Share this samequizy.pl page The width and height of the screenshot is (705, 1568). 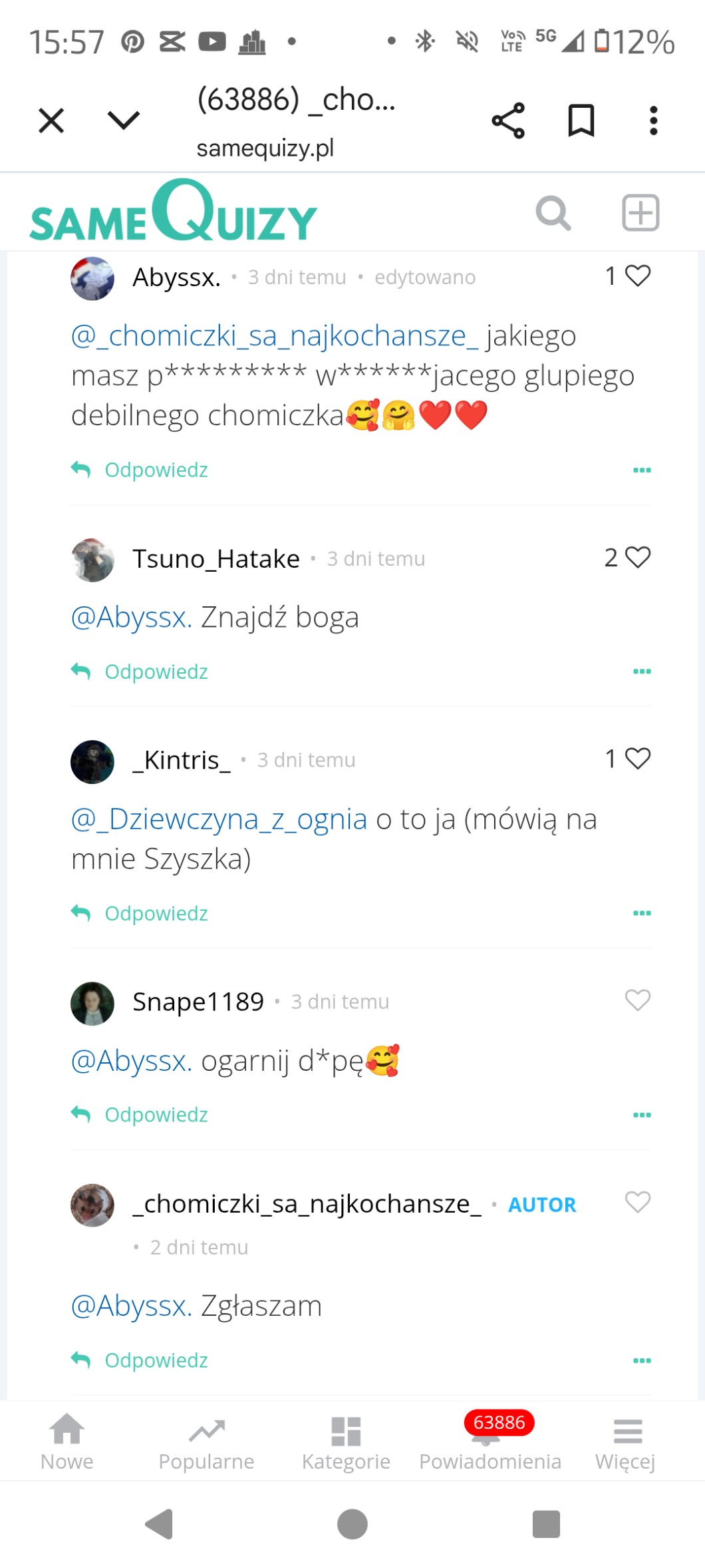(508, 121)
